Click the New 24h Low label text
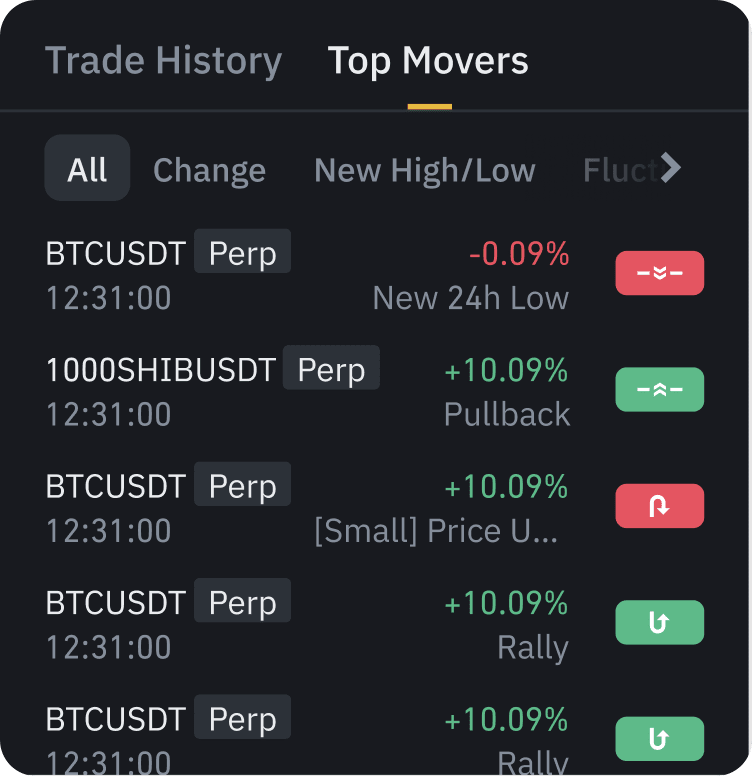Image resolution: width=752 pixels, height=776 pixels. pyautogui.click(x=470, y=298)
